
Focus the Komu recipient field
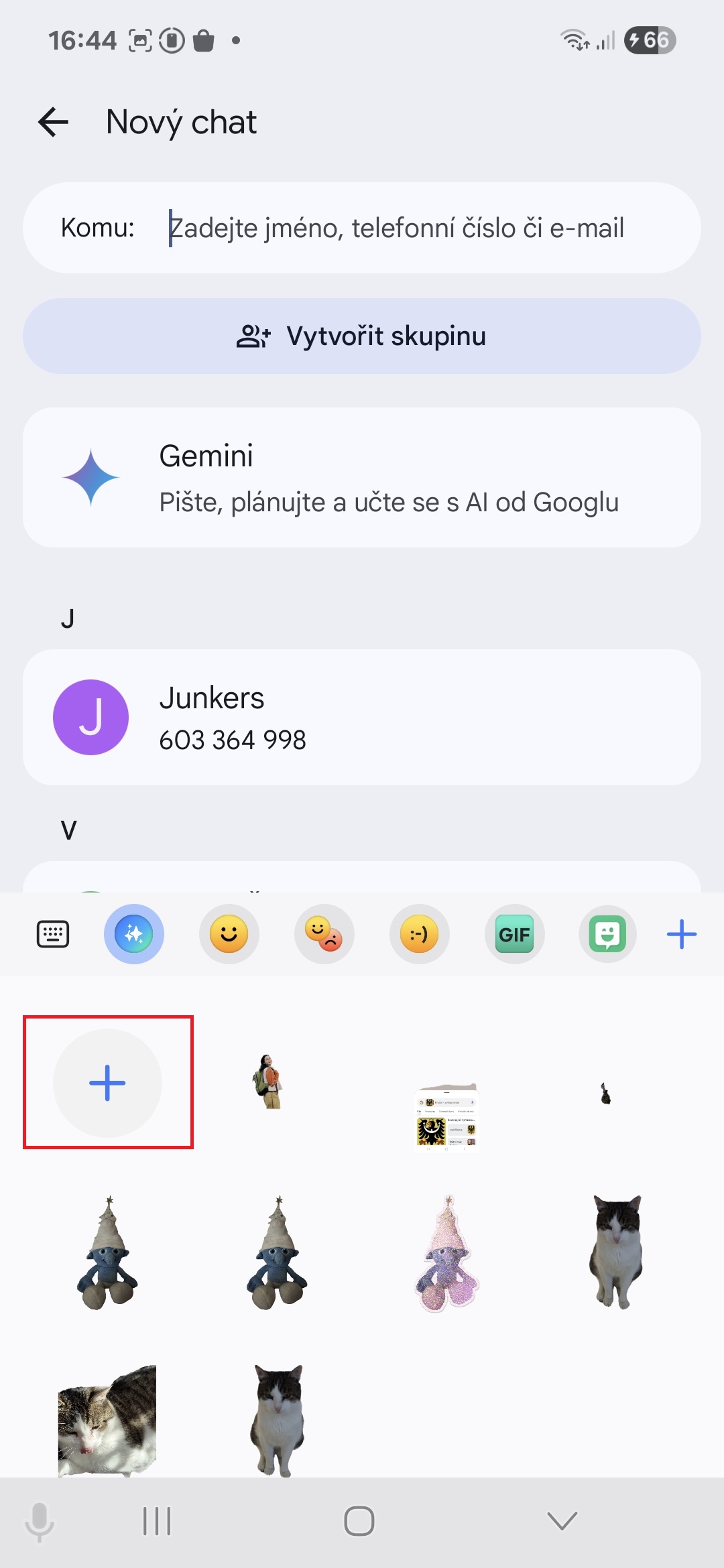pyautogui.click(x=396, y=228)
